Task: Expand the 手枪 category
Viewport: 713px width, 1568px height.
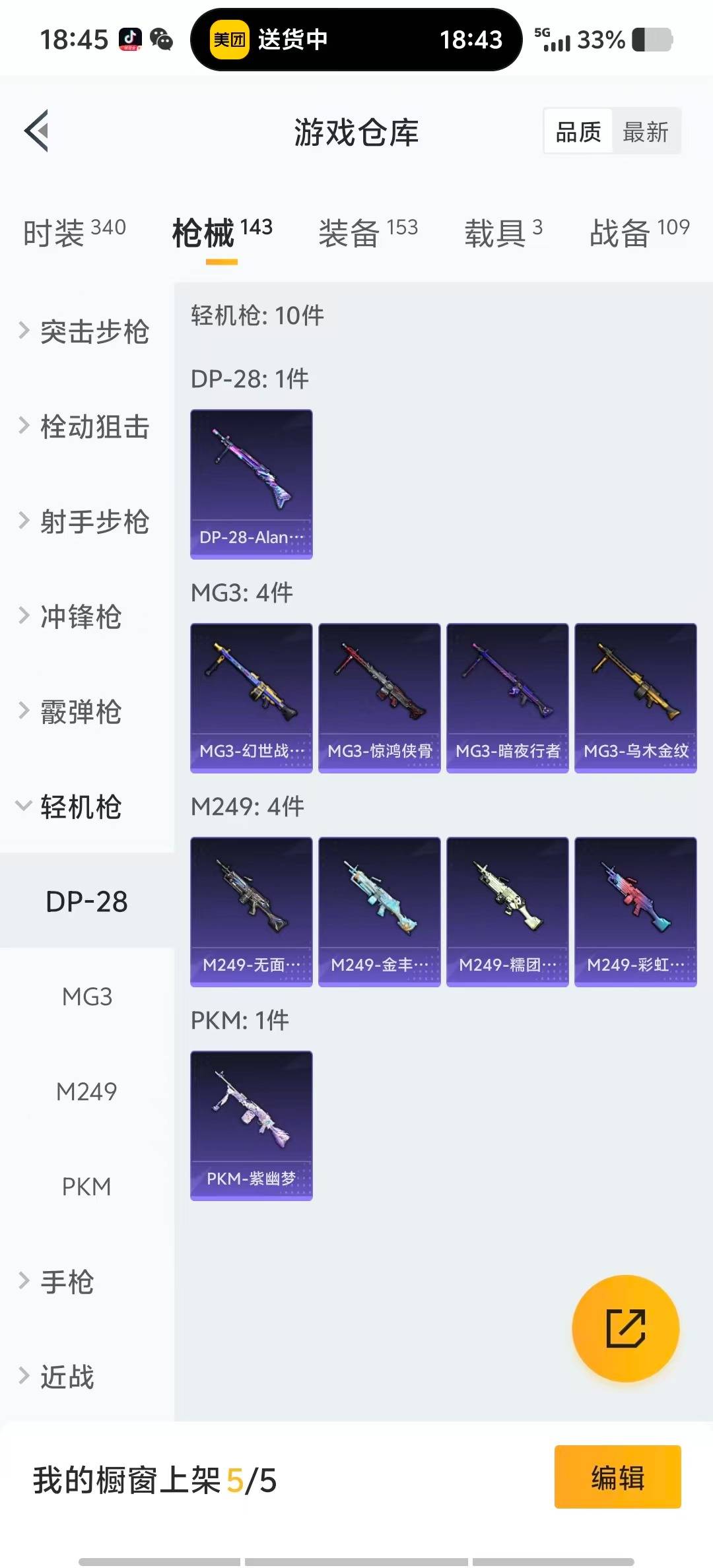Action: (68, 1281)
